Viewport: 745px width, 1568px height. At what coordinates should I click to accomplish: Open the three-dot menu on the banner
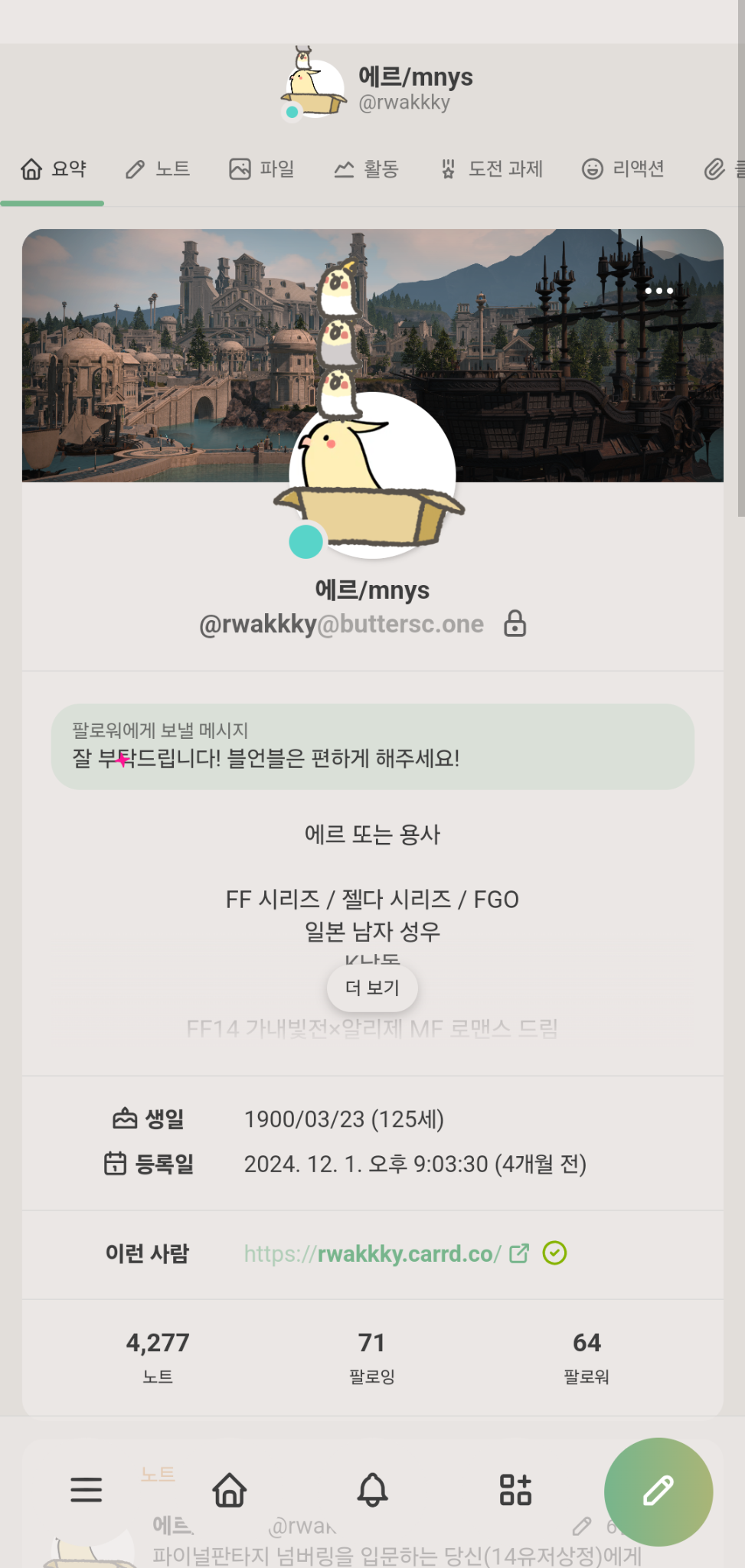click(658, 291)
